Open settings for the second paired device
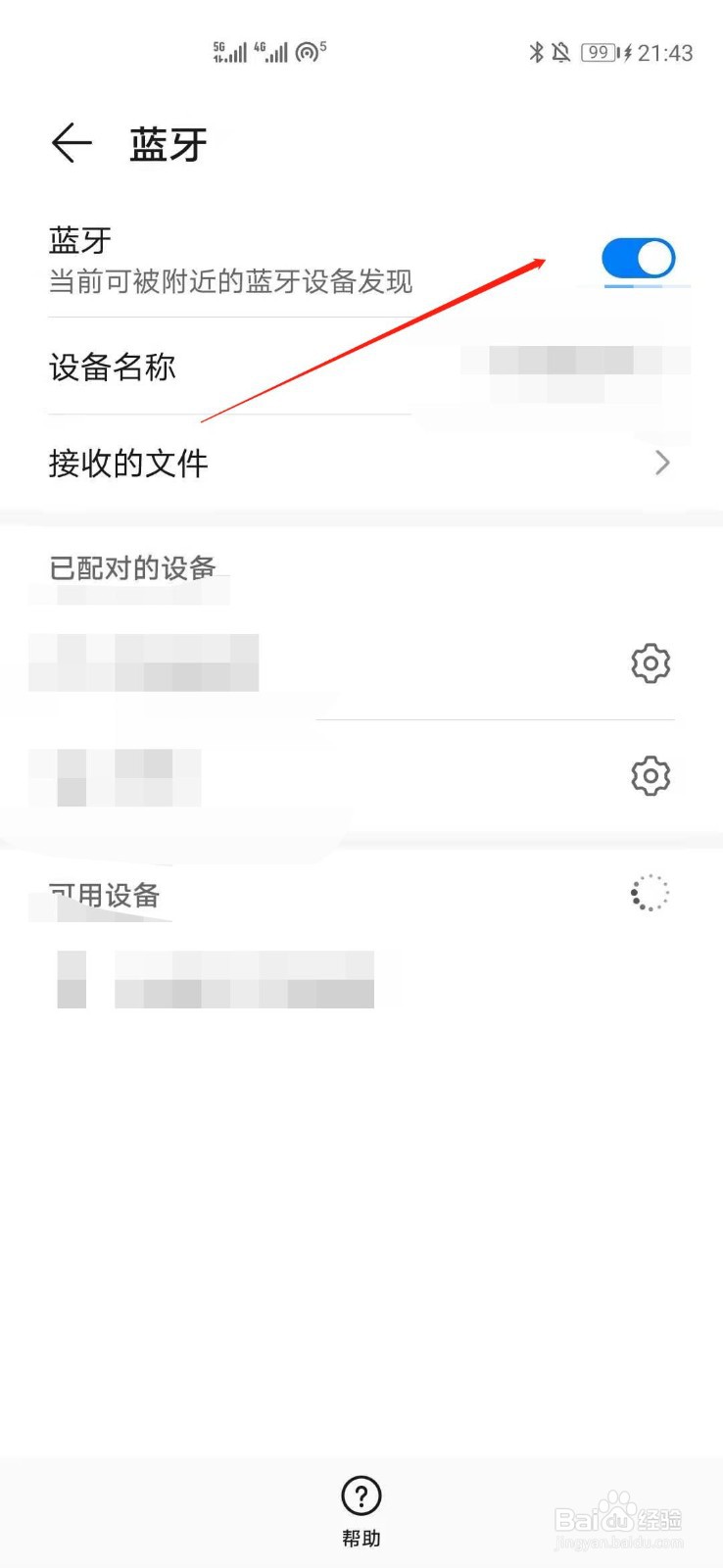 [x=650, y=775]
